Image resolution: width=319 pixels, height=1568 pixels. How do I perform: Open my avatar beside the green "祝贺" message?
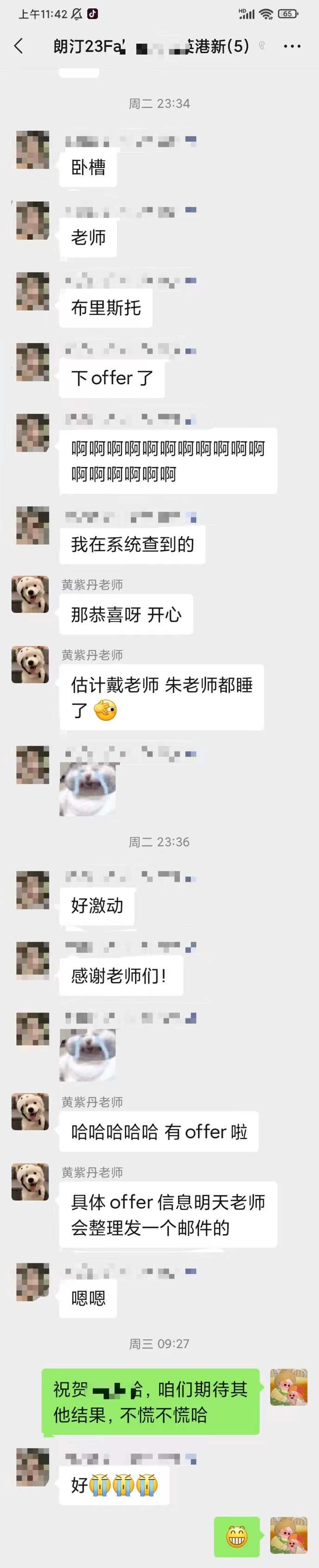[x=288, y=1388]
